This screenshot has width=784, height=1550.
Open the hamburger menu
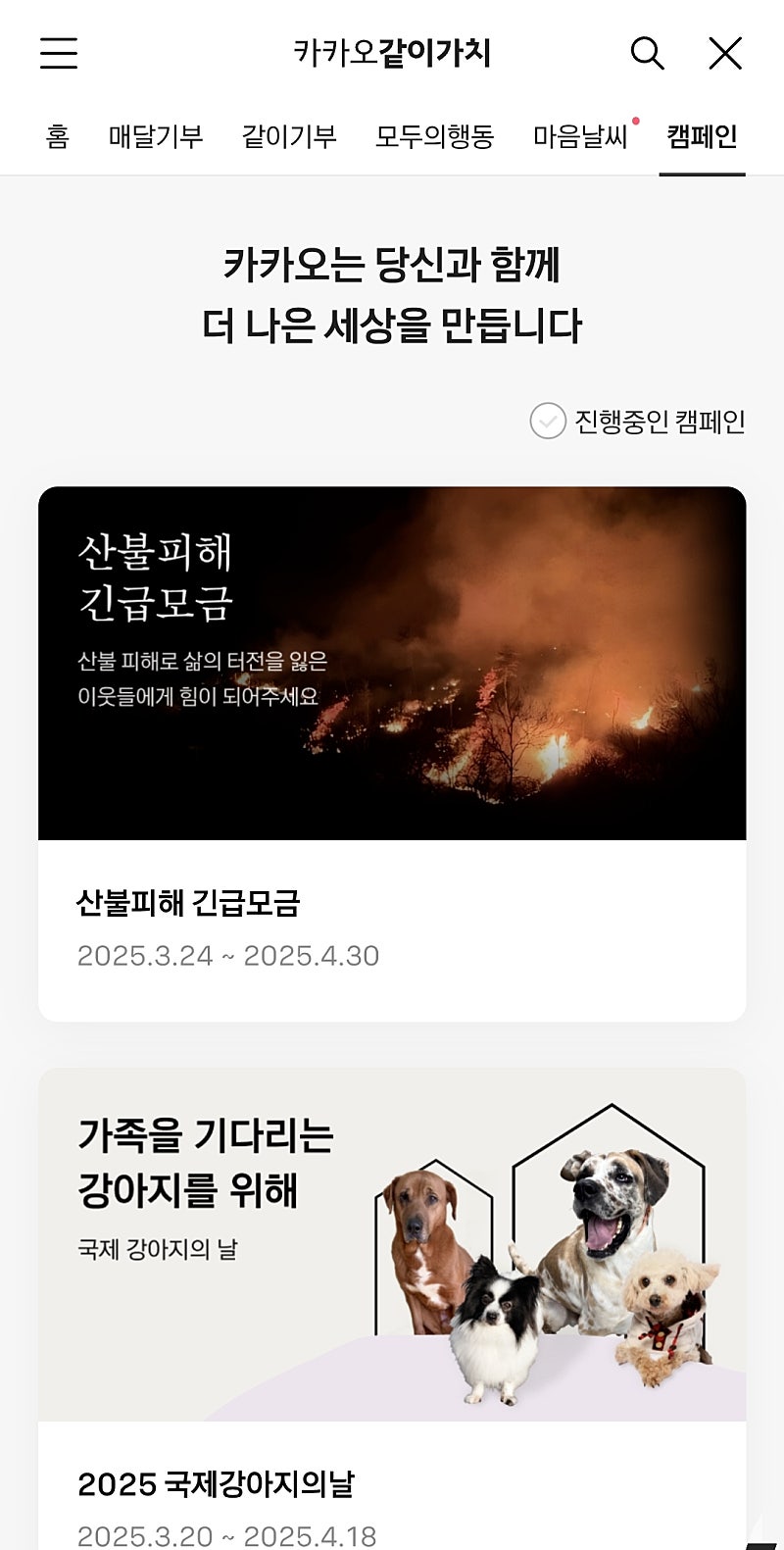59,53
